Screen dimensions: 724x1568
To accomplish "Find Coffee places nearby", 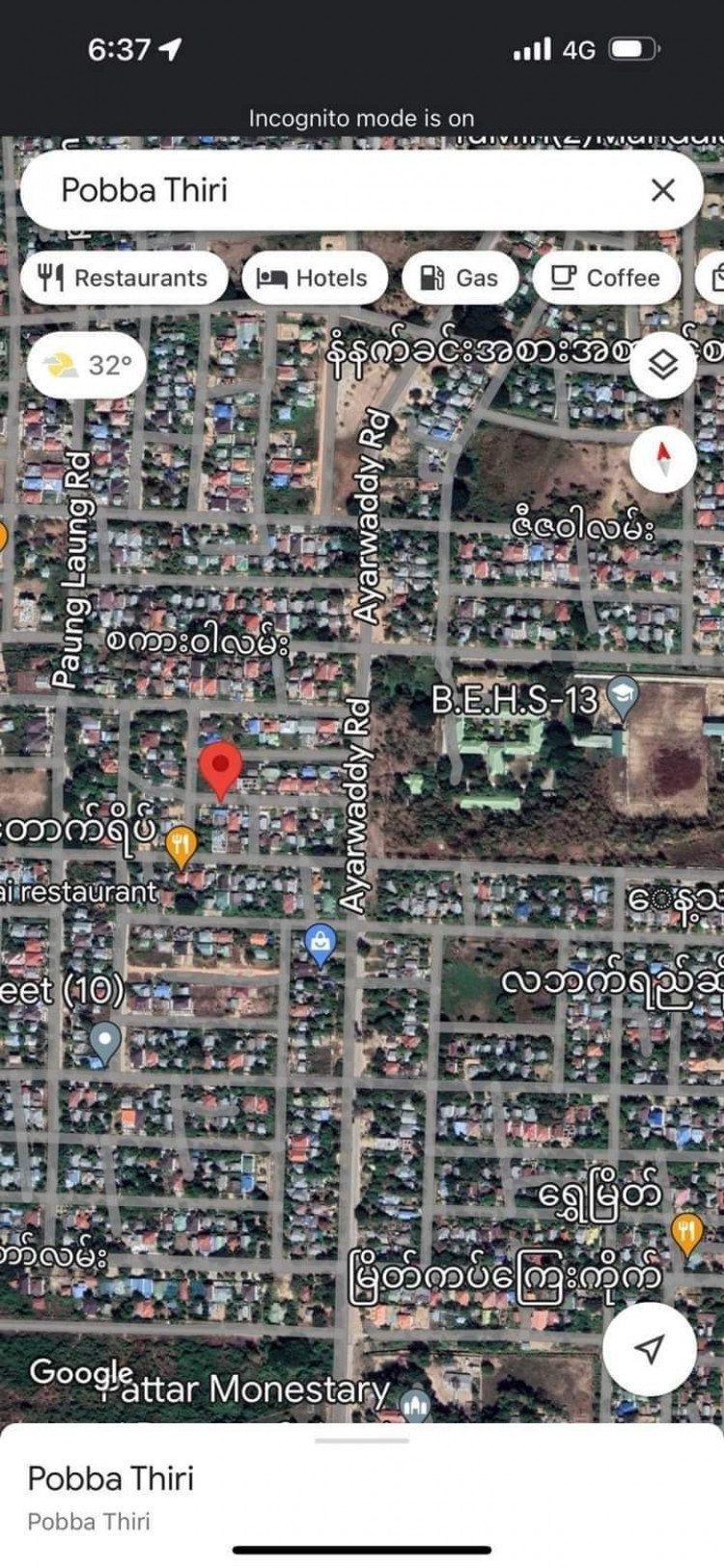I will (605, 278).
